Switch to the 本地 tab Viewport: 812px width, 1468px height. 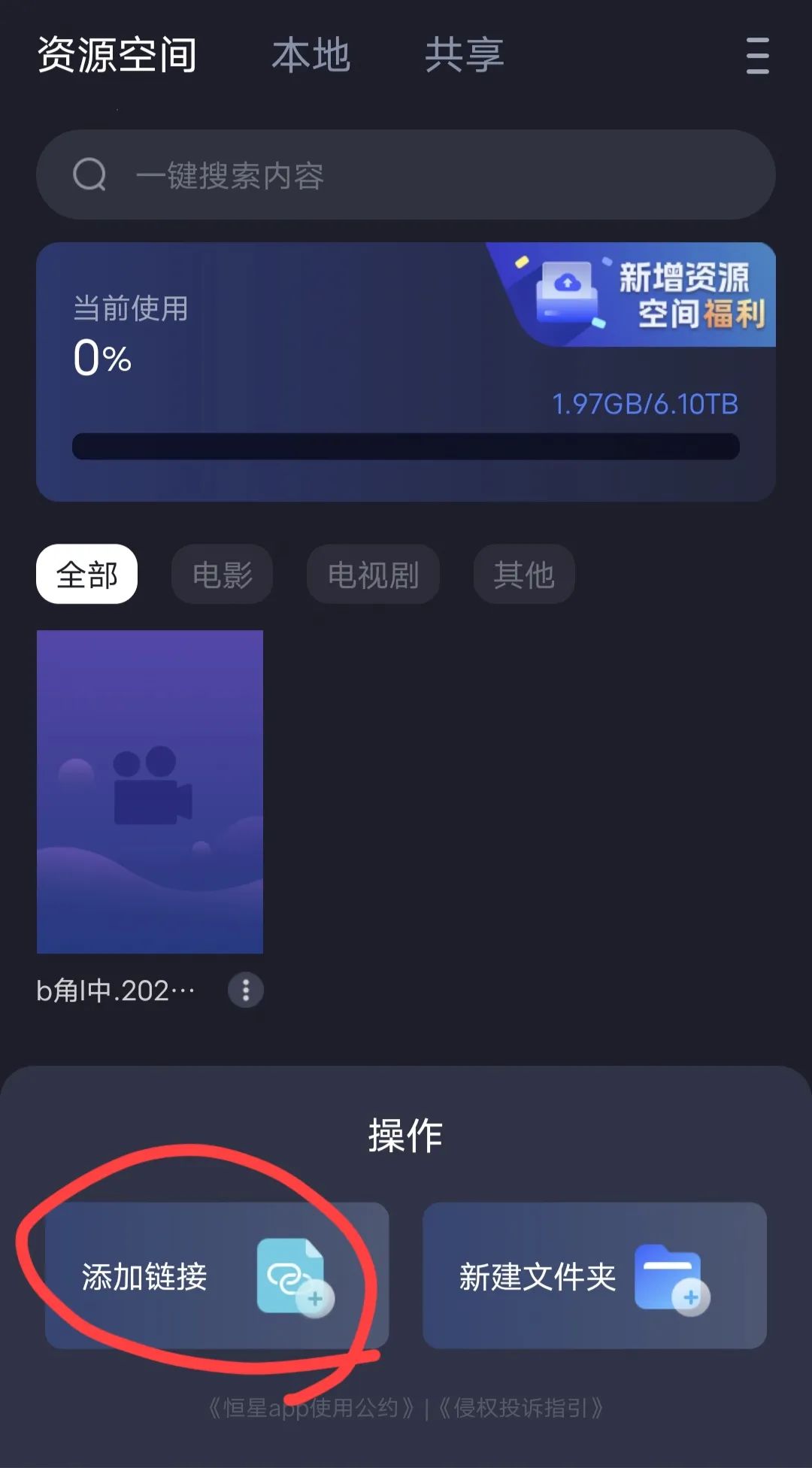point(310,55)
